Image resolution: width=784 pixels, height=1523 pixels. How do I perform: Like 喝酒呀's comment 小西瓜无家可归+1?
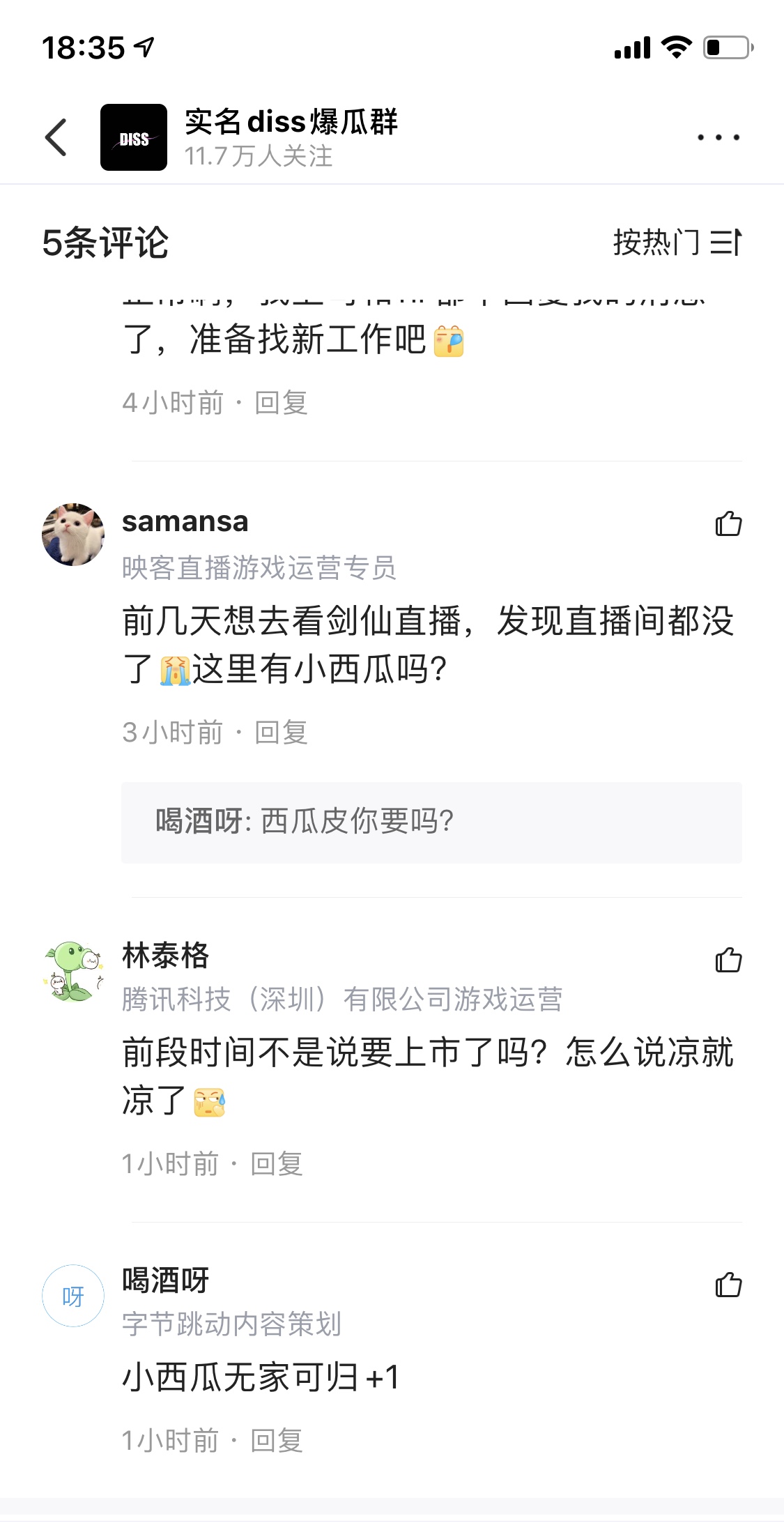[728, 1285]
